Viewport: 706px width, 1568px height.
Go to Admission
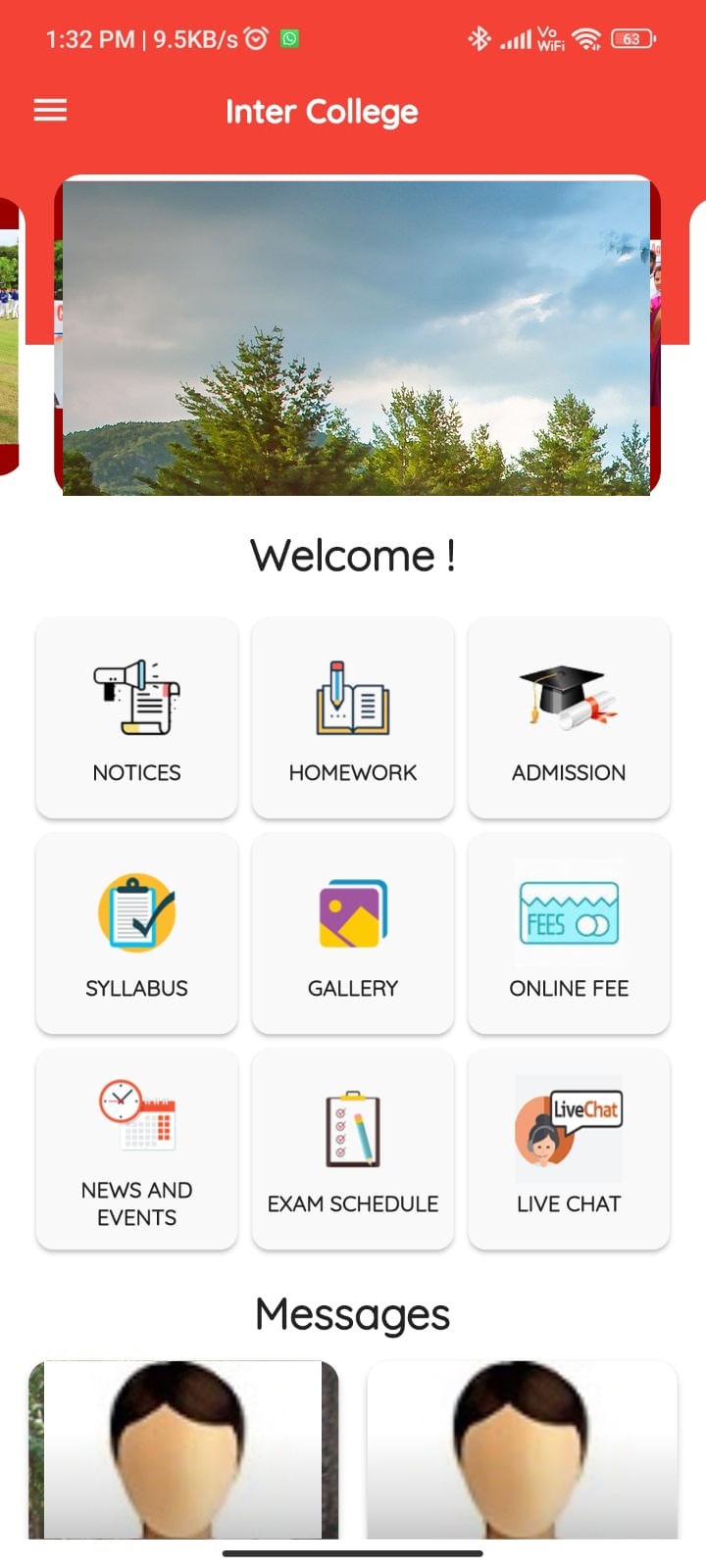tap(569, 717)
